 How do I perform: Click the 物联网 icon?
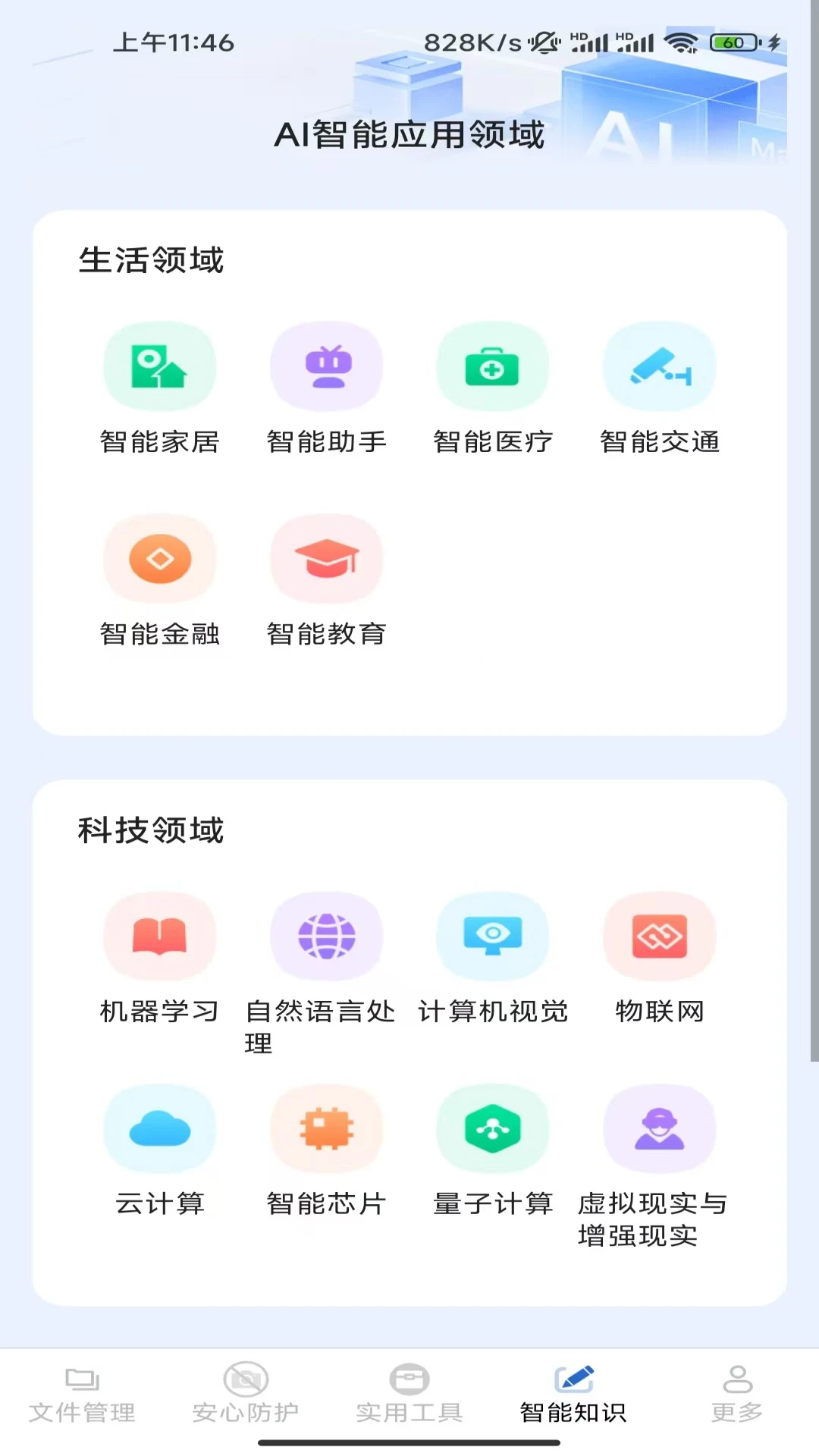pos(659,937)
